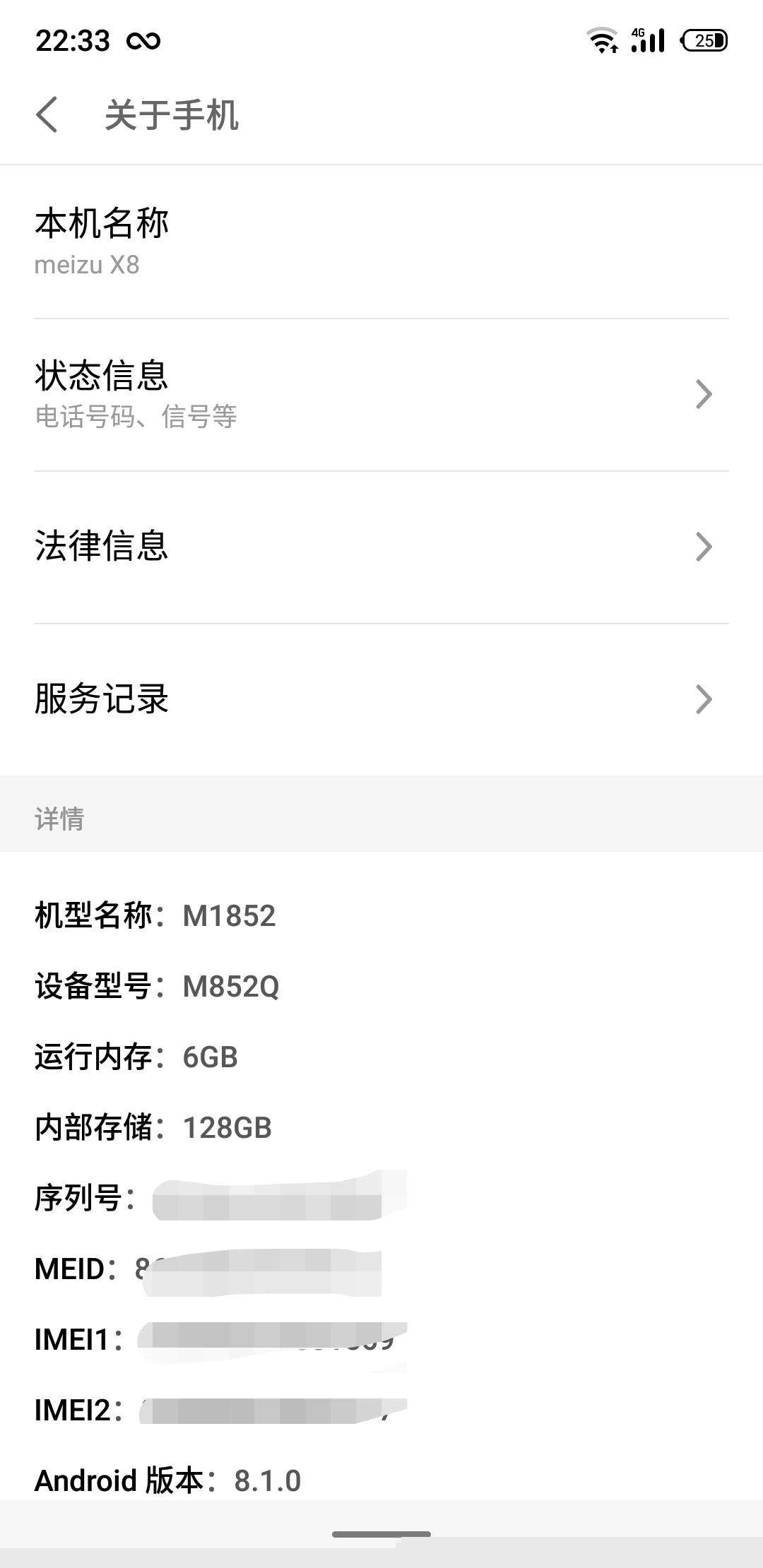Go back from 关于手机 page

click(x=47, y=114)
